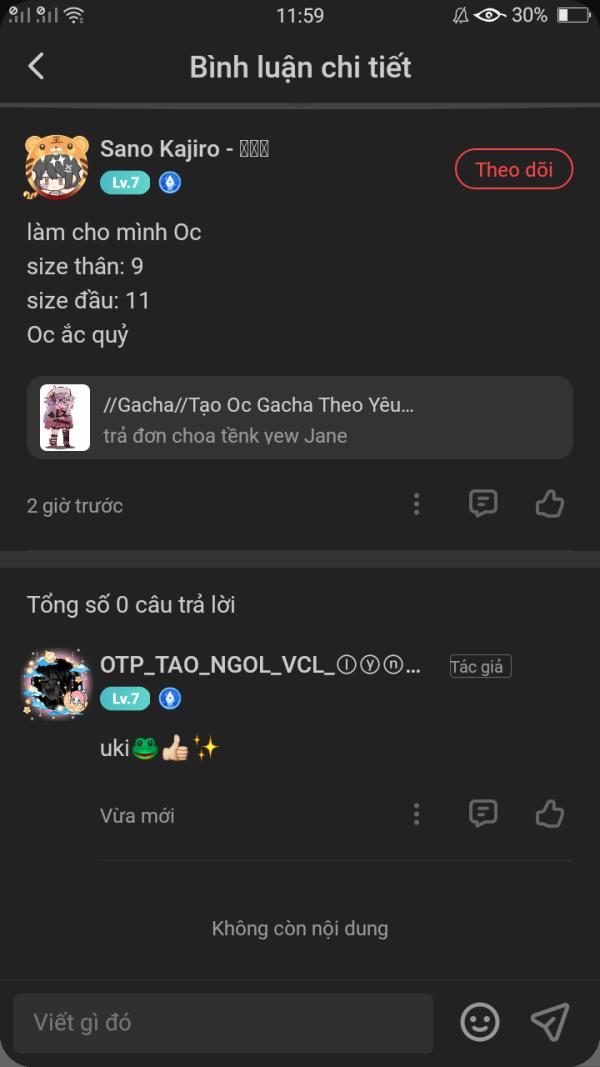Screen dimensions: 600x1067
Task: Like Sano Kajiro's comment
Action: click(x=550, y=504)
